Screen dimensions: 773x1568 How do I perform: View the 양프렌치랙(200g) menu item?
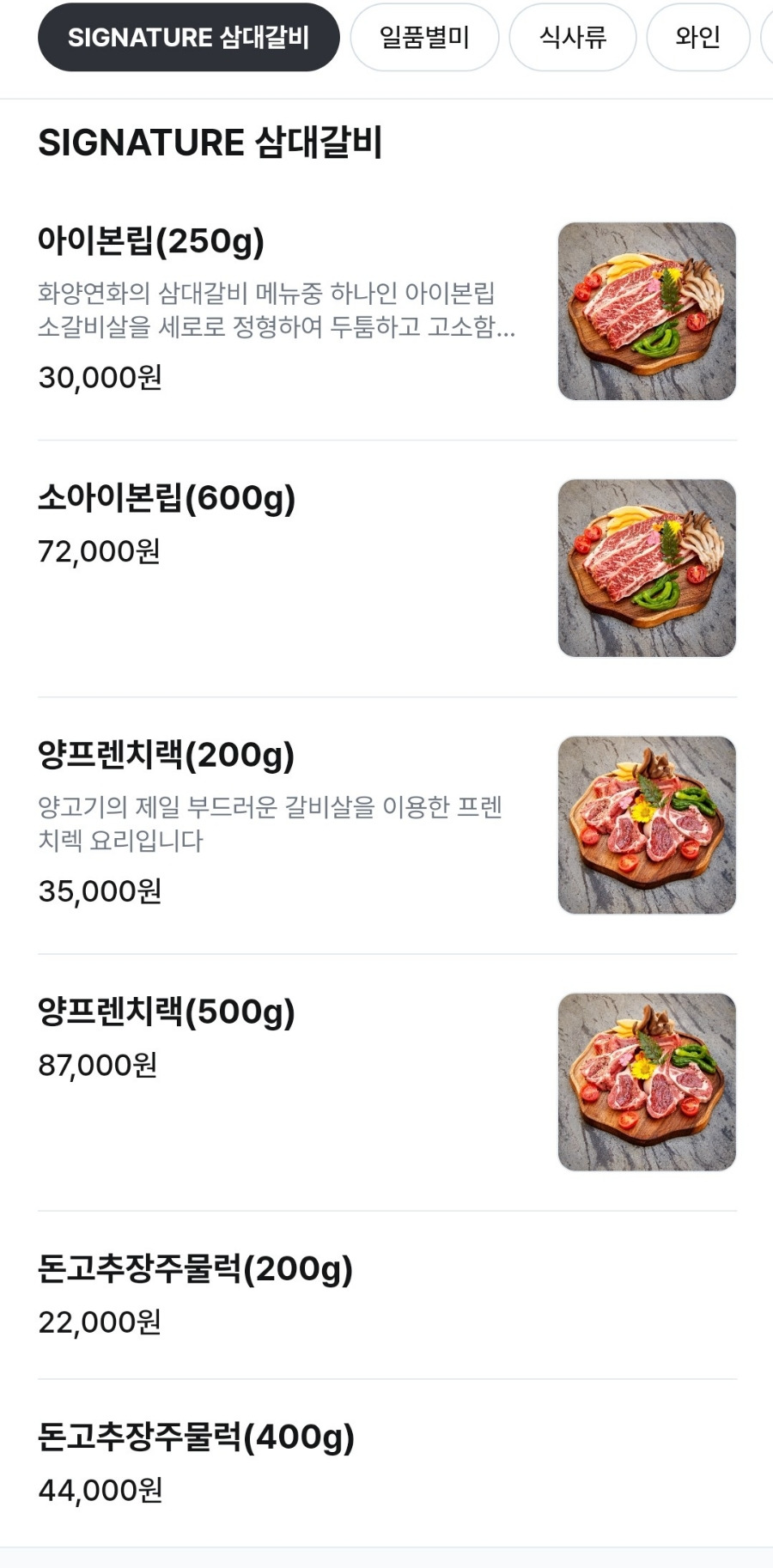click(x=166, y=755)
